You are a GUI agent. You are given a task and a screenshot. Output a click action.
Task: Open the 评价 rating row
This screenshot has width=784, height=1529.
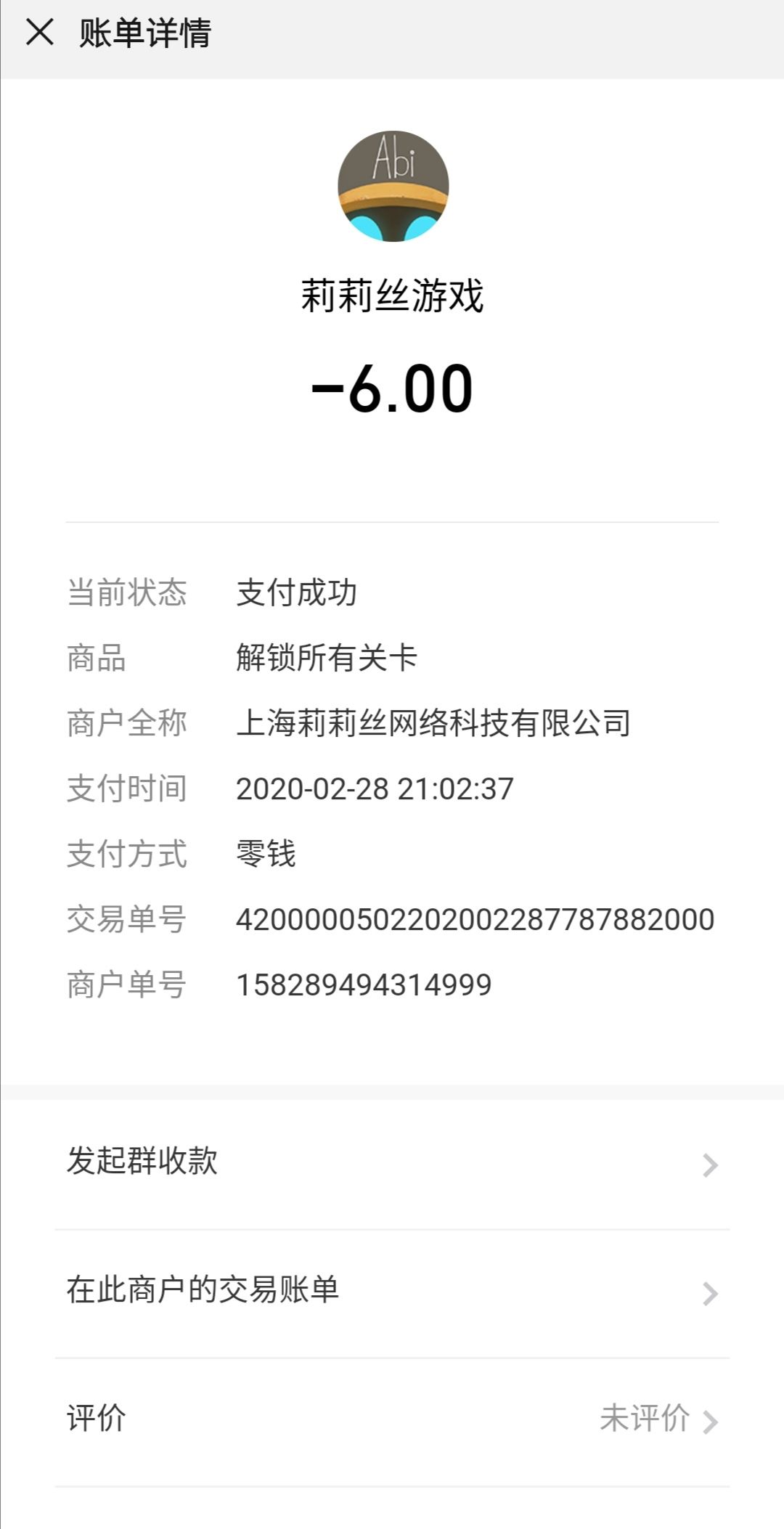[392, 1422]
